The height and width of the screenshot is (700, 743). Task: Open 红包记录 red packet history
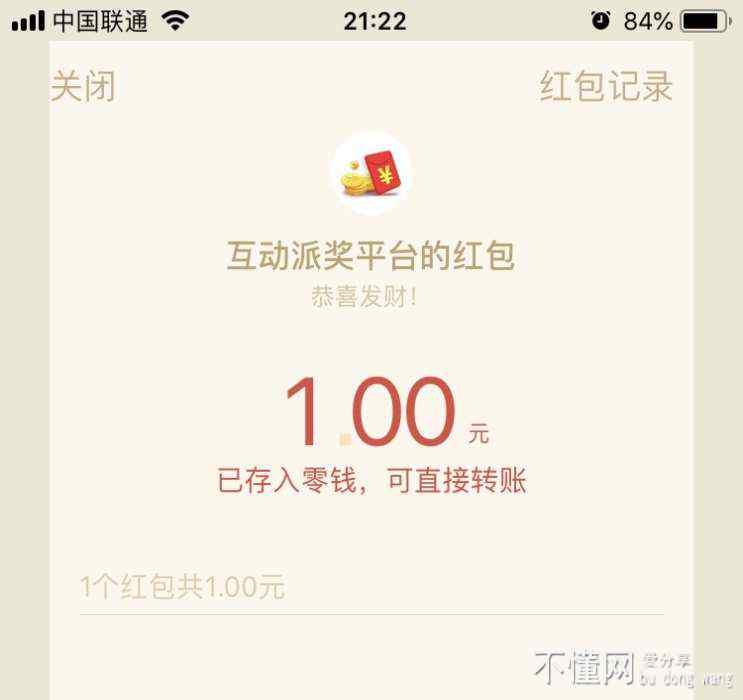pyautogui.click(x=606, y=87)
